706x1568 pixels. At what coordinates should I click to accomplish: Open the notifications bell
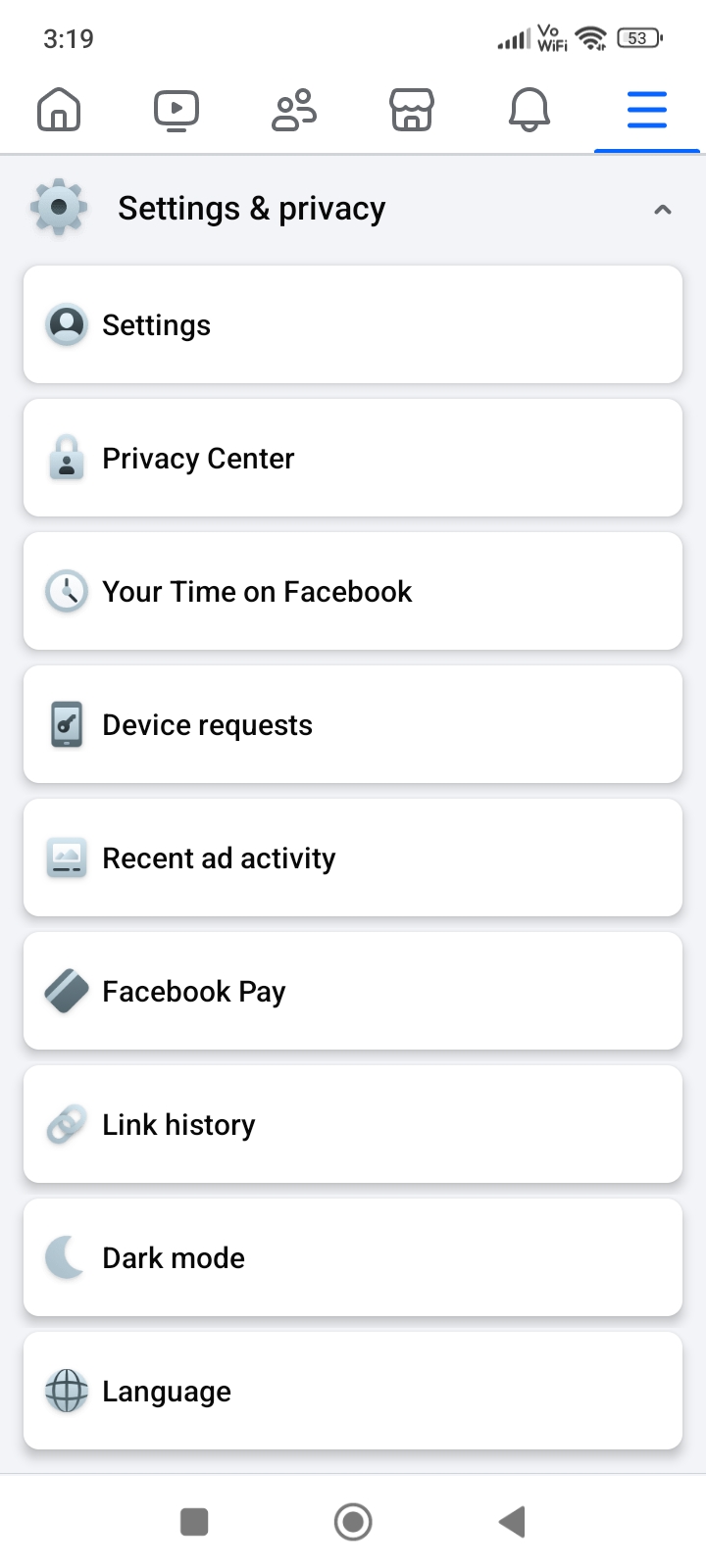(x=529, y=110)
